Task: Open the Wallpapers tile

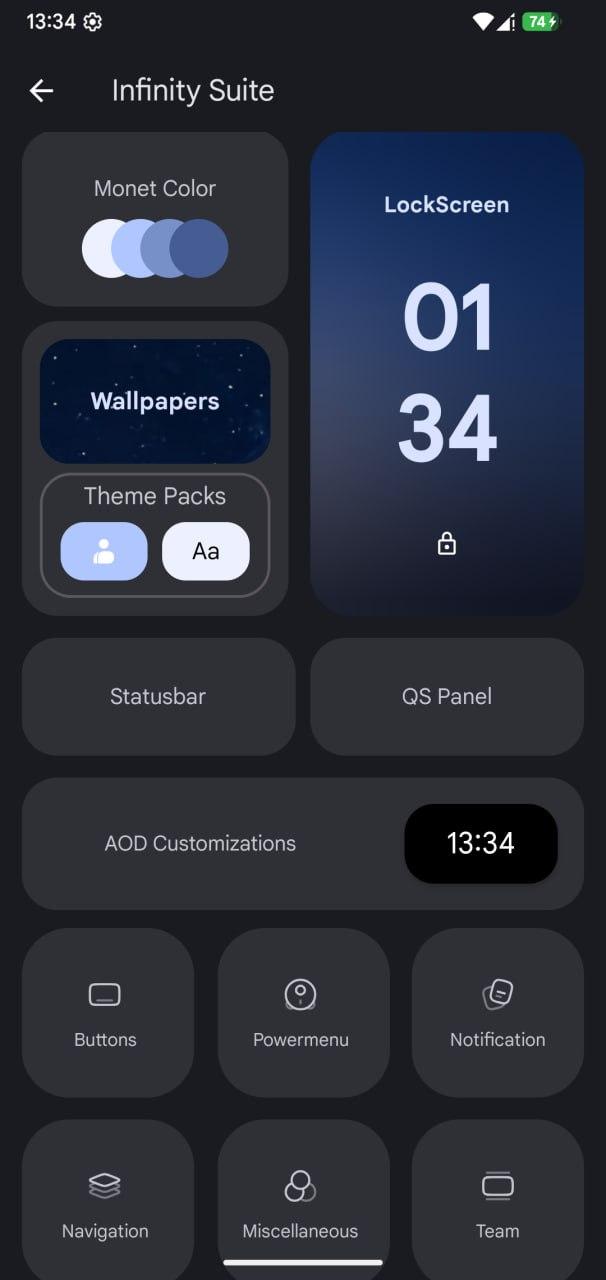Action: coord(155,401)
